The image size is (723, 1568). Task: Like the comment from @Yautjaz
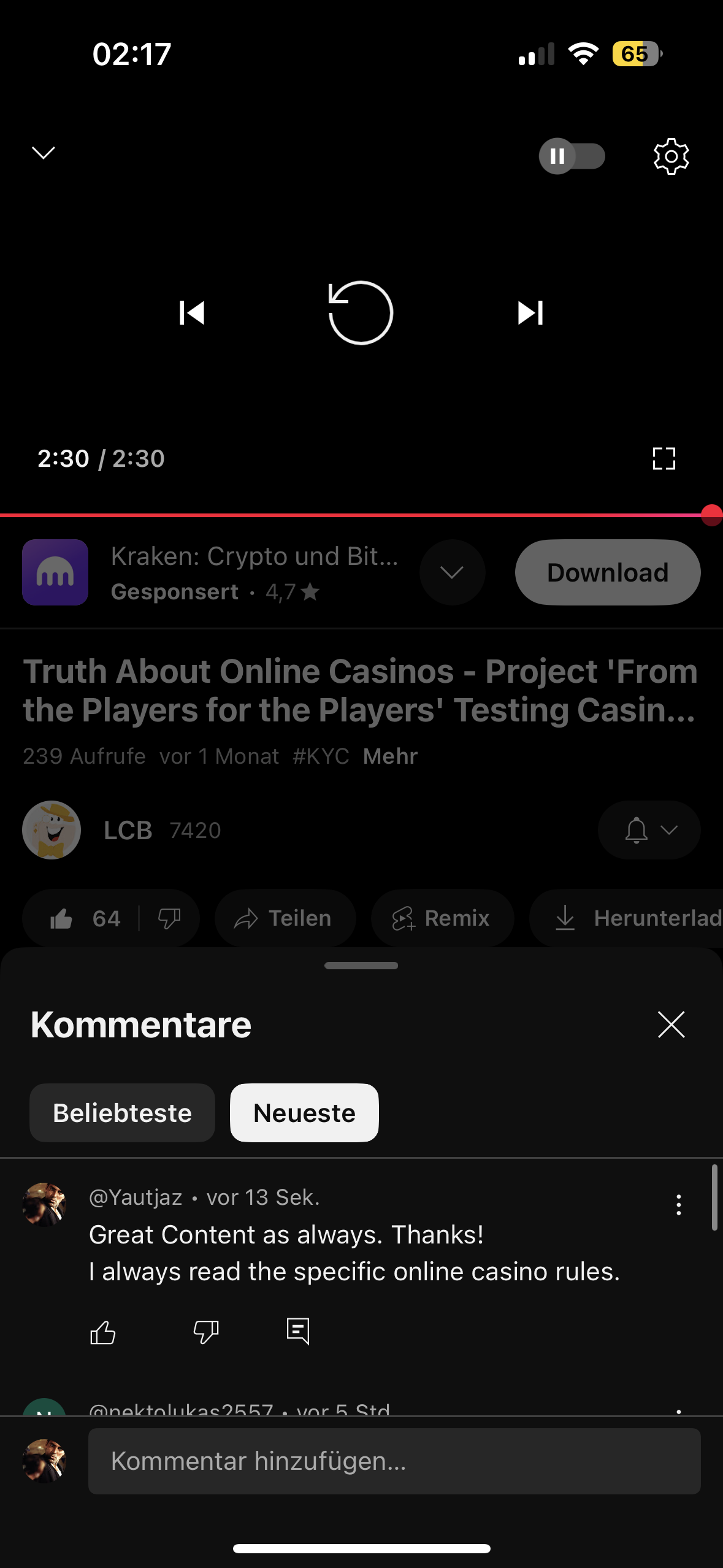click(103, 1332)
